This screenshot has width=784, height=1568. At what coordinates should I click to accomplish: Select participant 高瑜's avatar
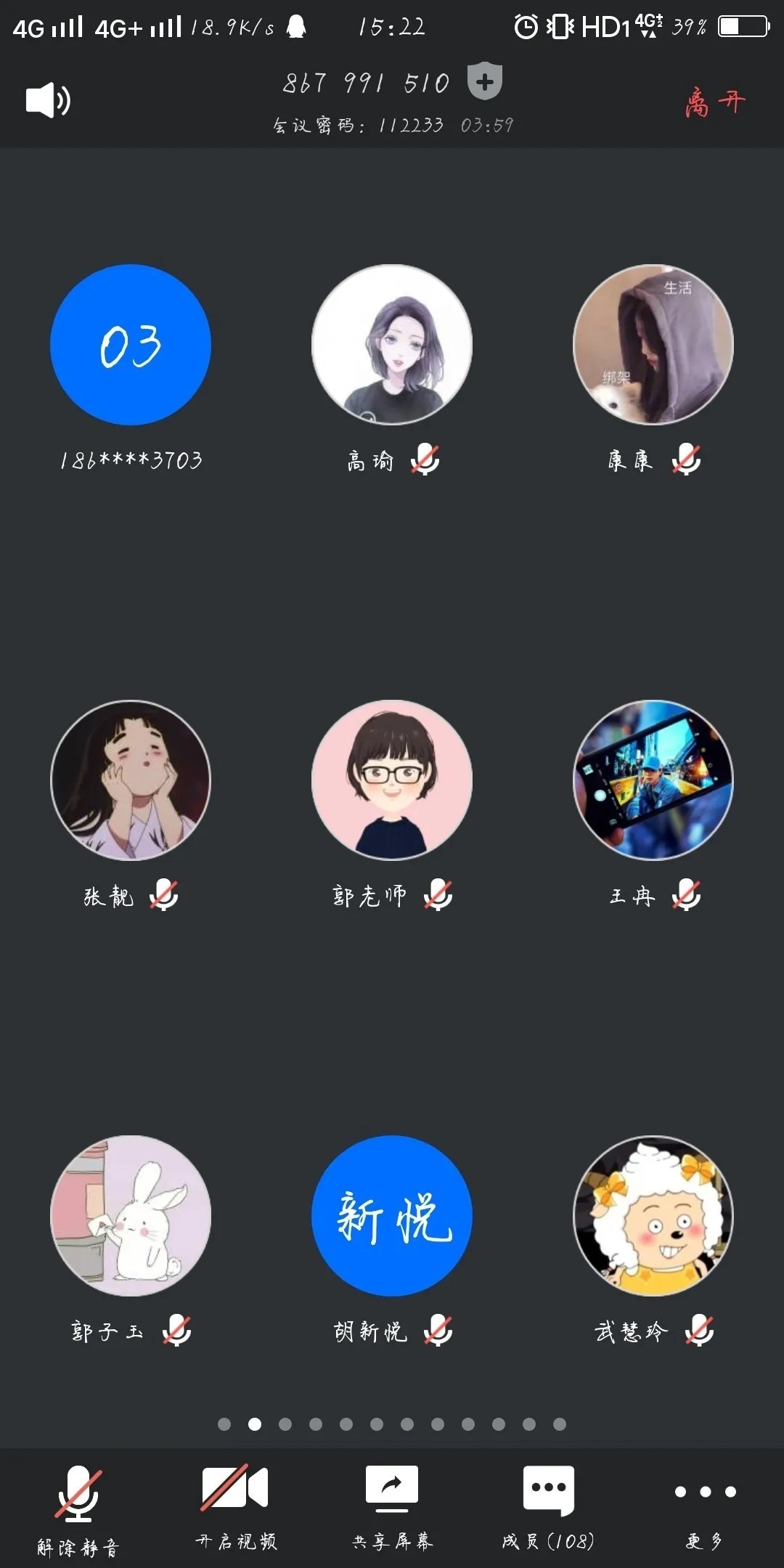coord(392,345)
